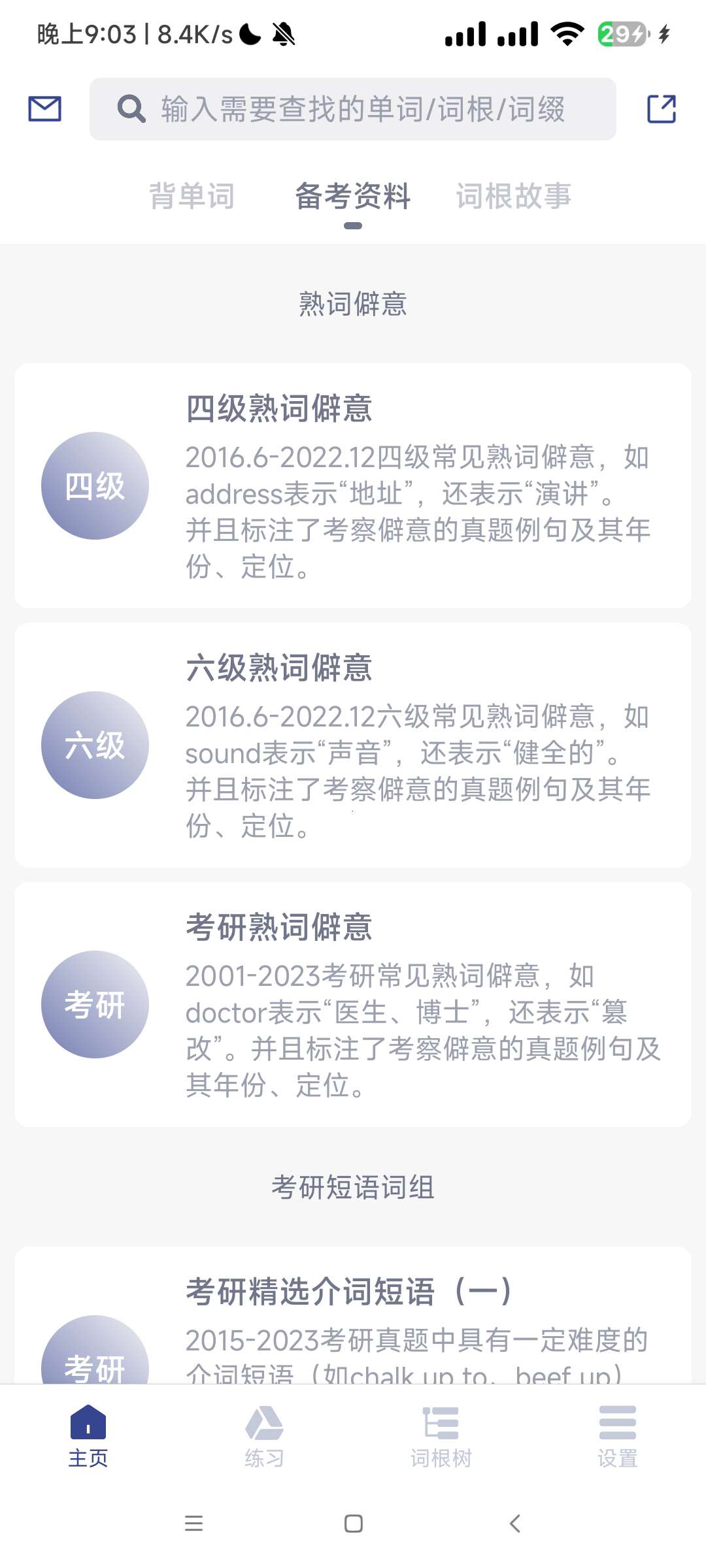Open the share icon beside search
This screenshot has width=706, height=1568.
[661, 108]
